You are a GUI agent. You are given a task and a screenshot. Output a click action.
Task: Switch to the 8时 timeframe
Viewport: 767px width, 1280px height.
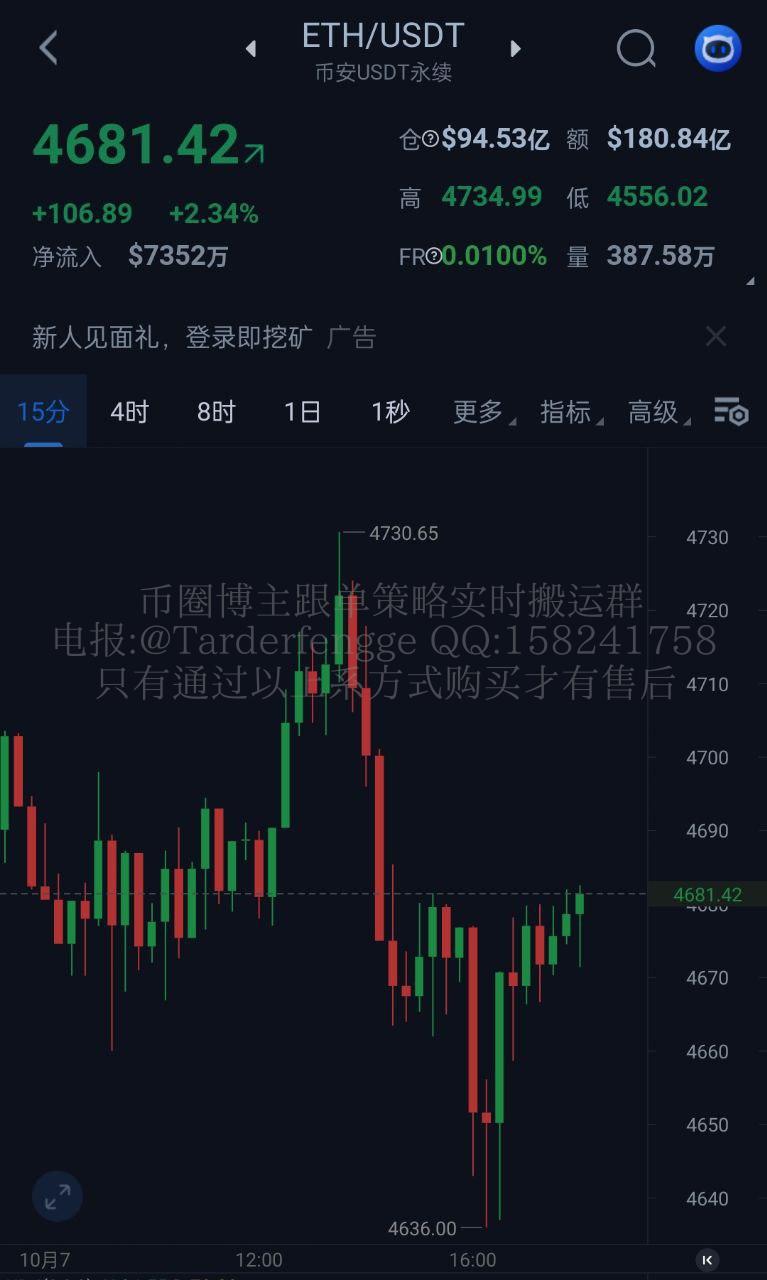pos(216,411)
